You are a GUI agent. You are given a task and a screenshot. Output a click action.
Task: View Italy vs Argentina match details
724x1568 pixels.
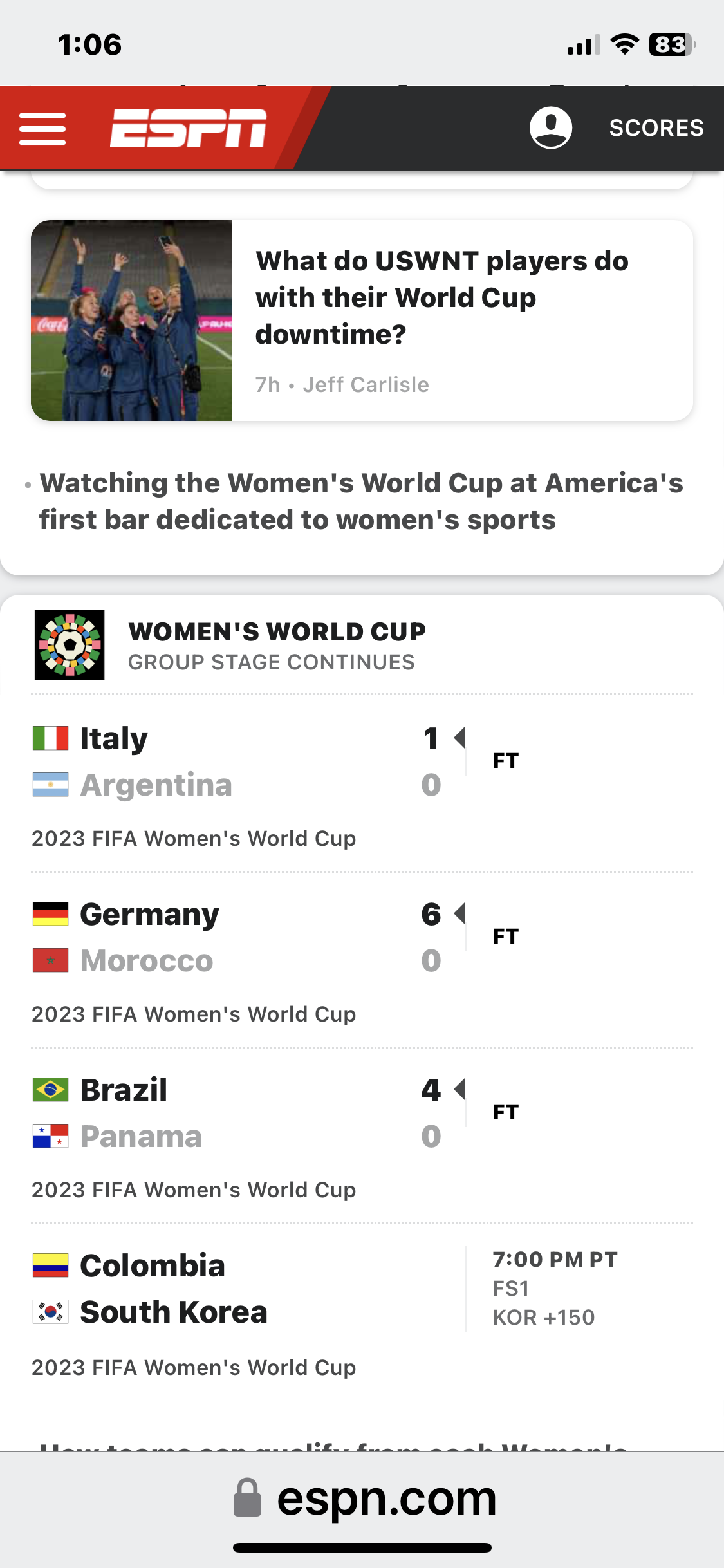362,783
